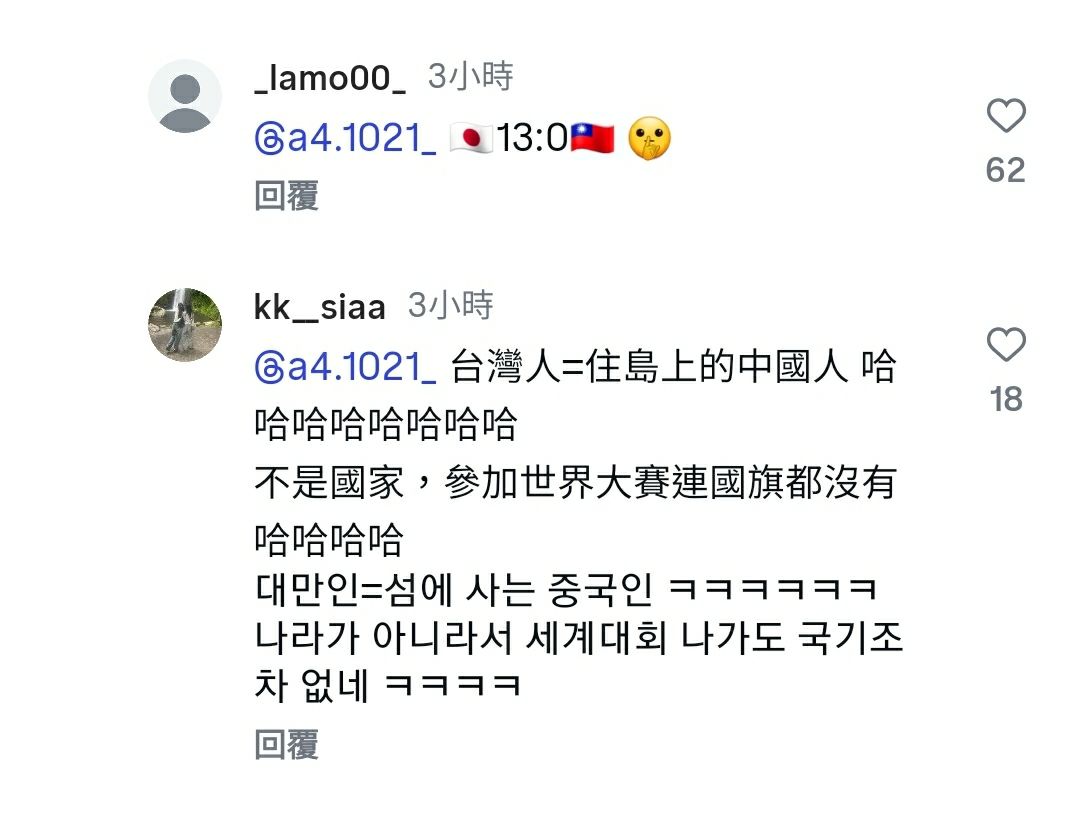Like the comment by kk__siaa
Screen dimensions: 1080x814
coord(1006,345)
